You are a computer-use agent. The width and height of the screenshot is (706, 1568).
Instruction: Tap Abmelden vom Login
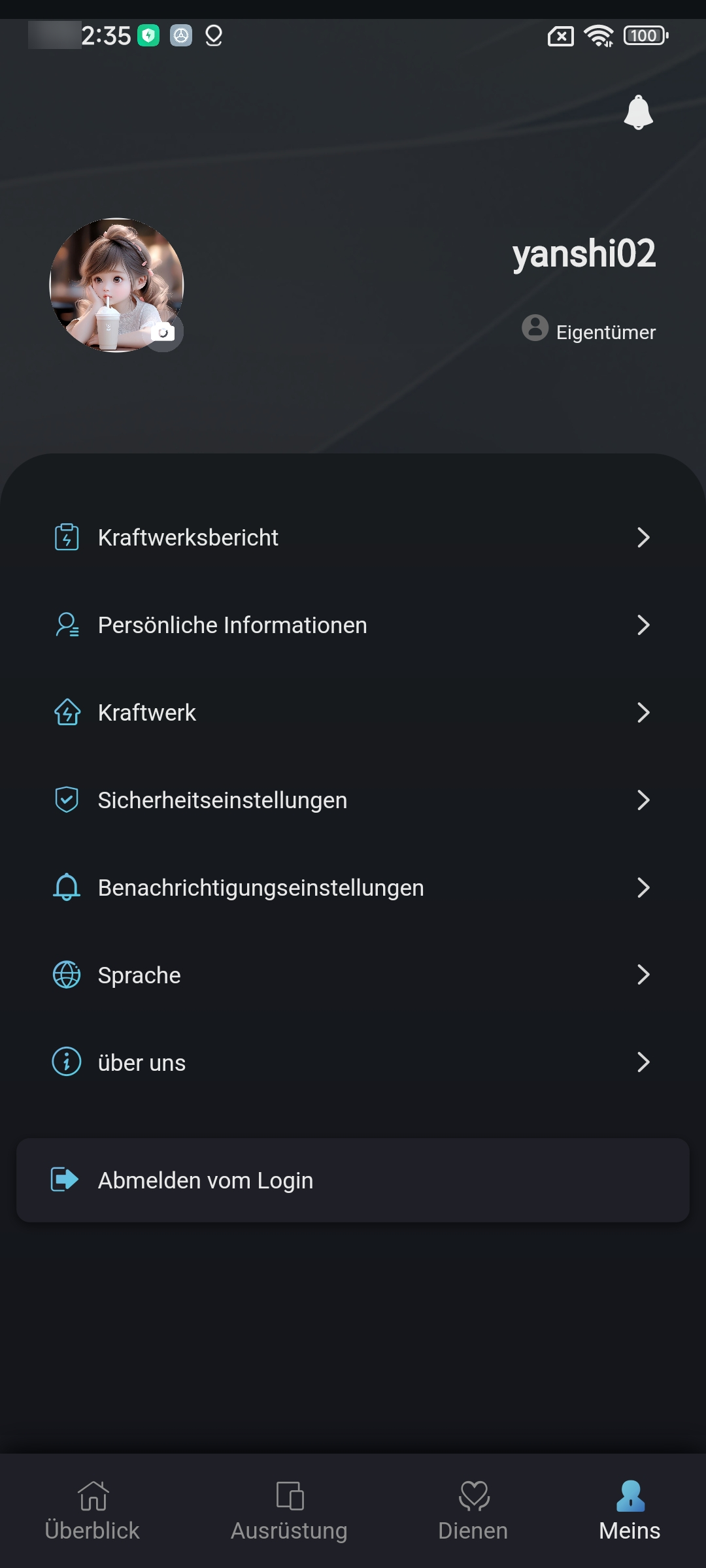pos(353,1181)
